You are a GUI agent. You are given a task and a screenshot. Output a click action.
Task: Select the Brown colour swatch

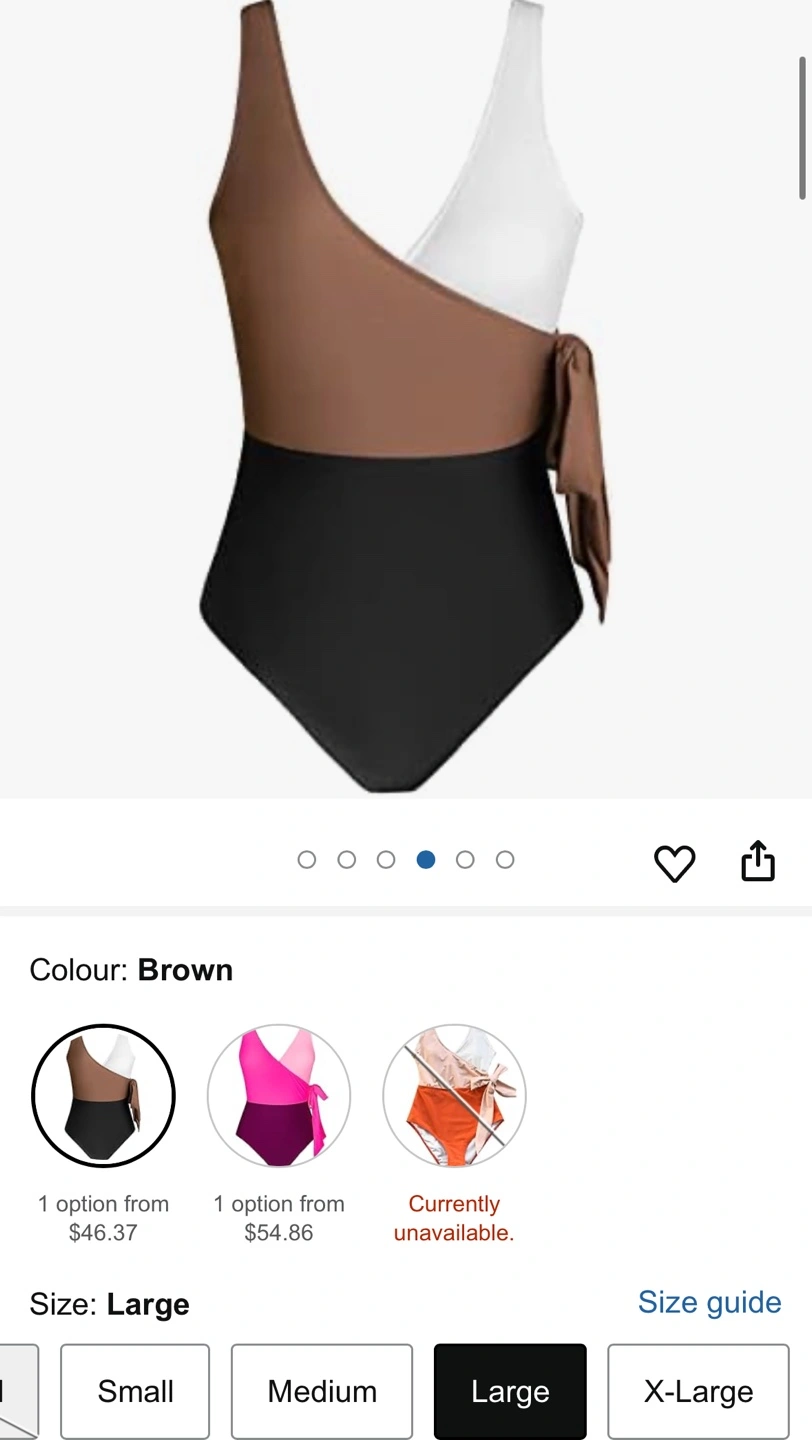pos(103,1096)
